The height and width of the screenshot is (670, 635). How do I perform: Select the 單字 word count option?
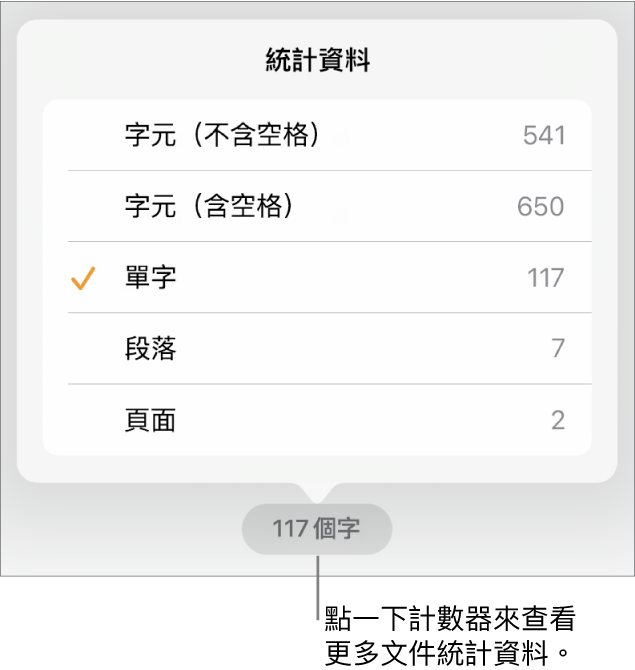pyautogui.click(x=317, y=277)
